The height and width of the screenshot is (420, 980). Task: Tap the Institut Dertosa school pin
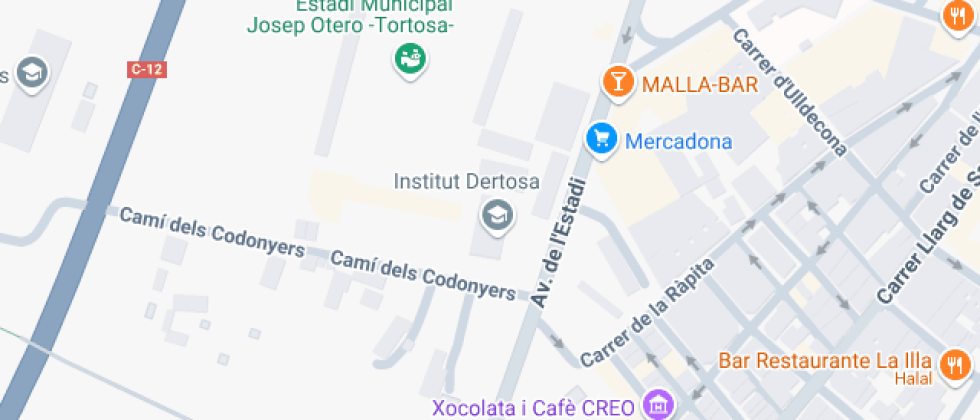[x=497, y=214]
